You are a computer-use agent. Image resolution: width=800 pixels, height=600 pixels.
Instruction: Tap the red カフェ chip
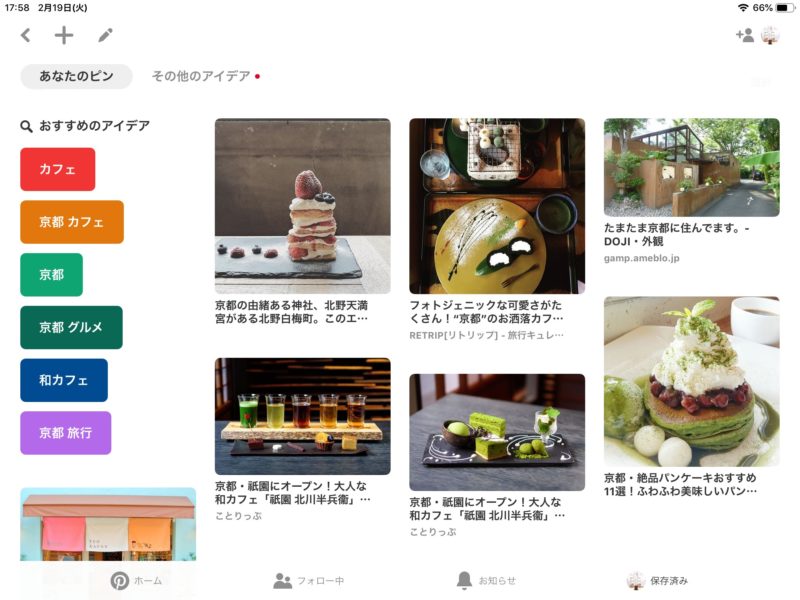[58, 170]
